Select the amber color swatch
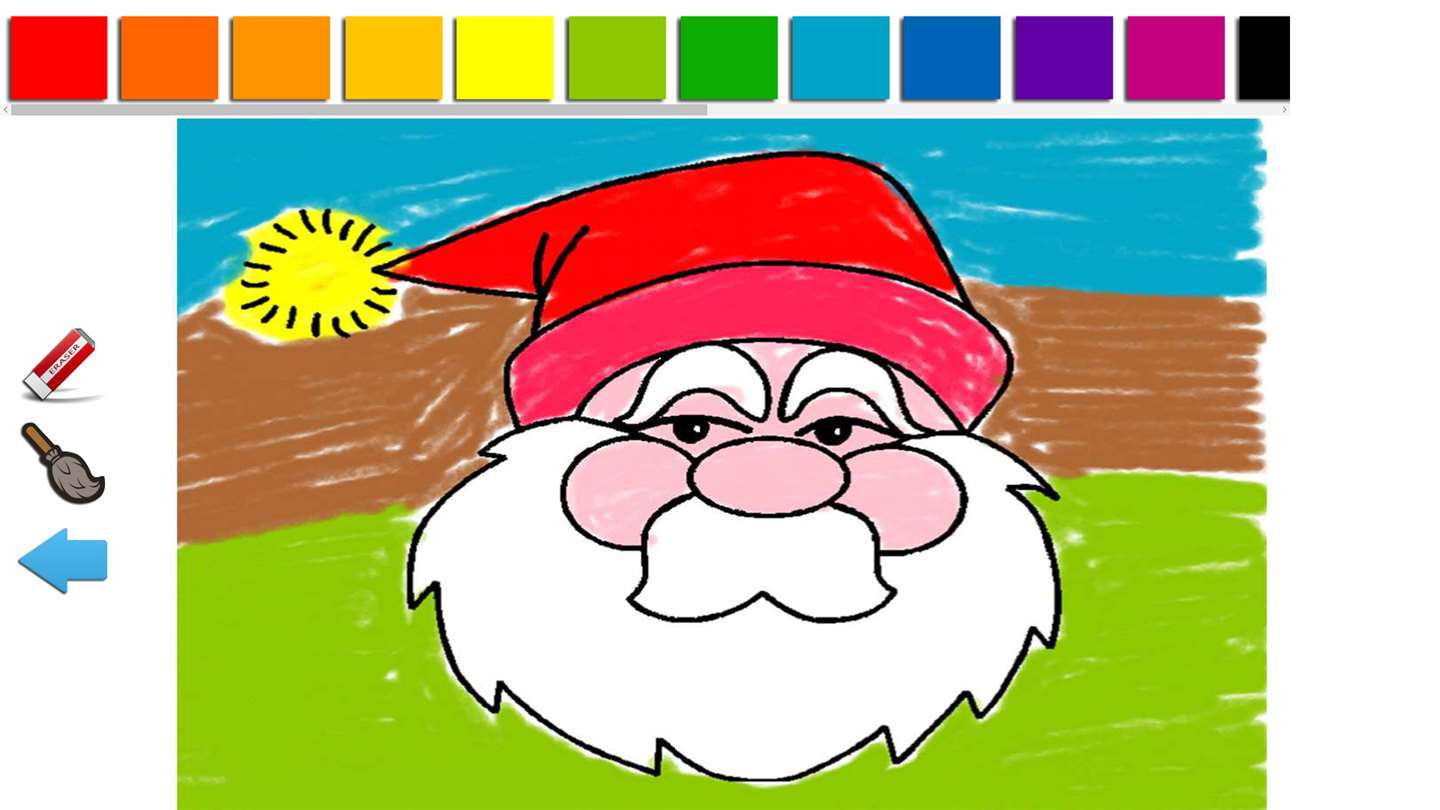Viewport: 1440px width, 810px height. click(x=393, y=57)
